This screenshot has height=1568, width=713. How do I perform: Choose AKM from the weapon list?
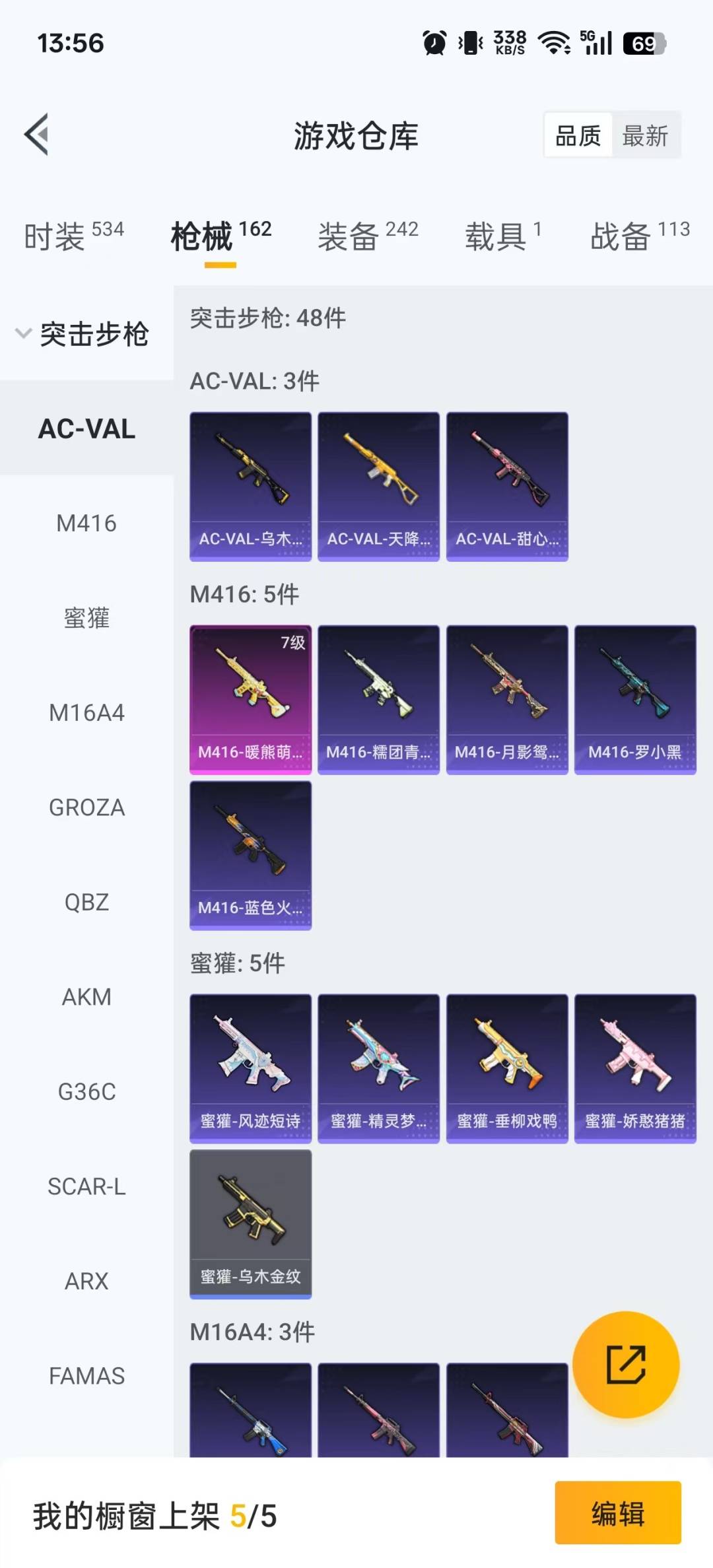(86, 997)
